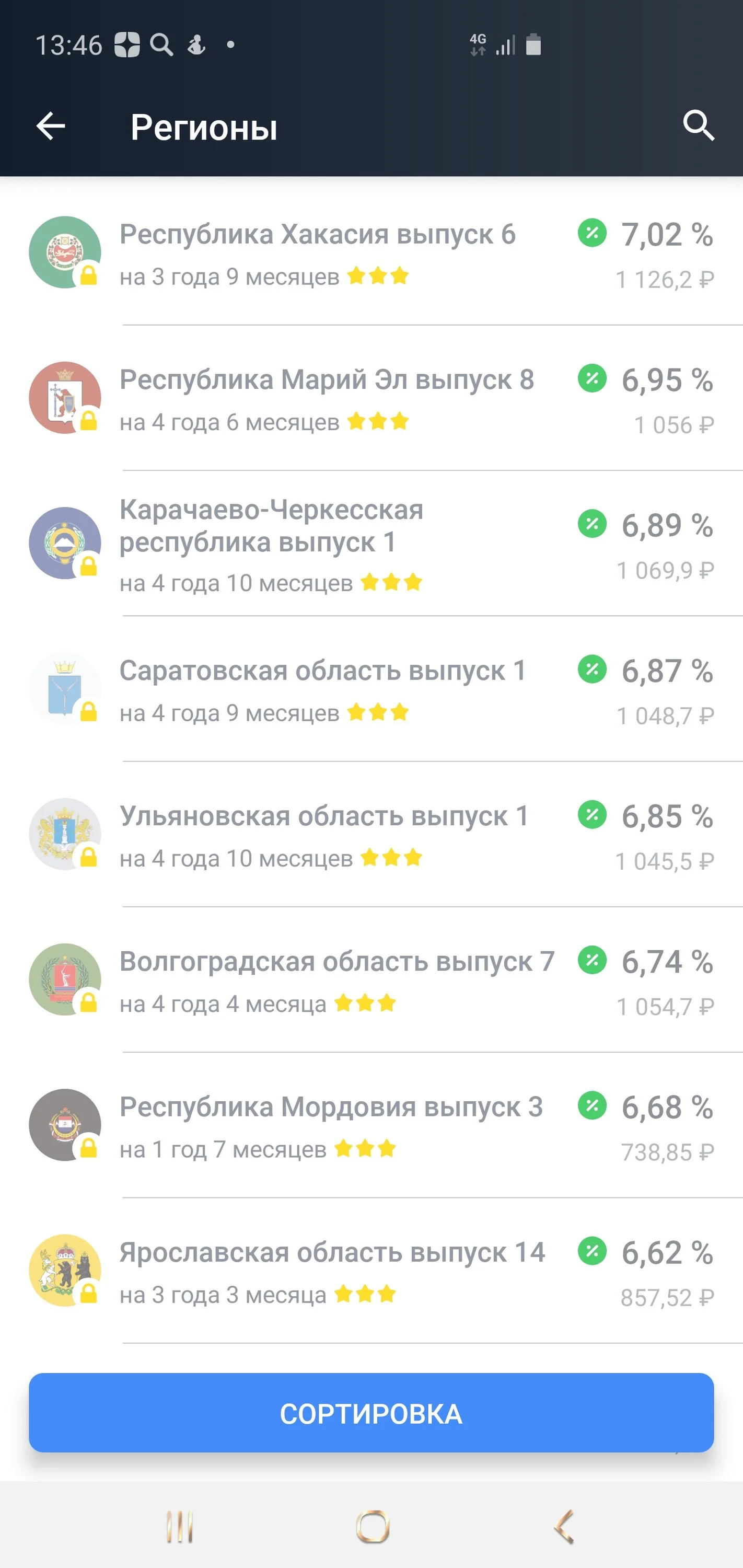Tap the Сортировка button
The width and height of the screenshot is (743, 1568).
click(x=371, y=1413)
